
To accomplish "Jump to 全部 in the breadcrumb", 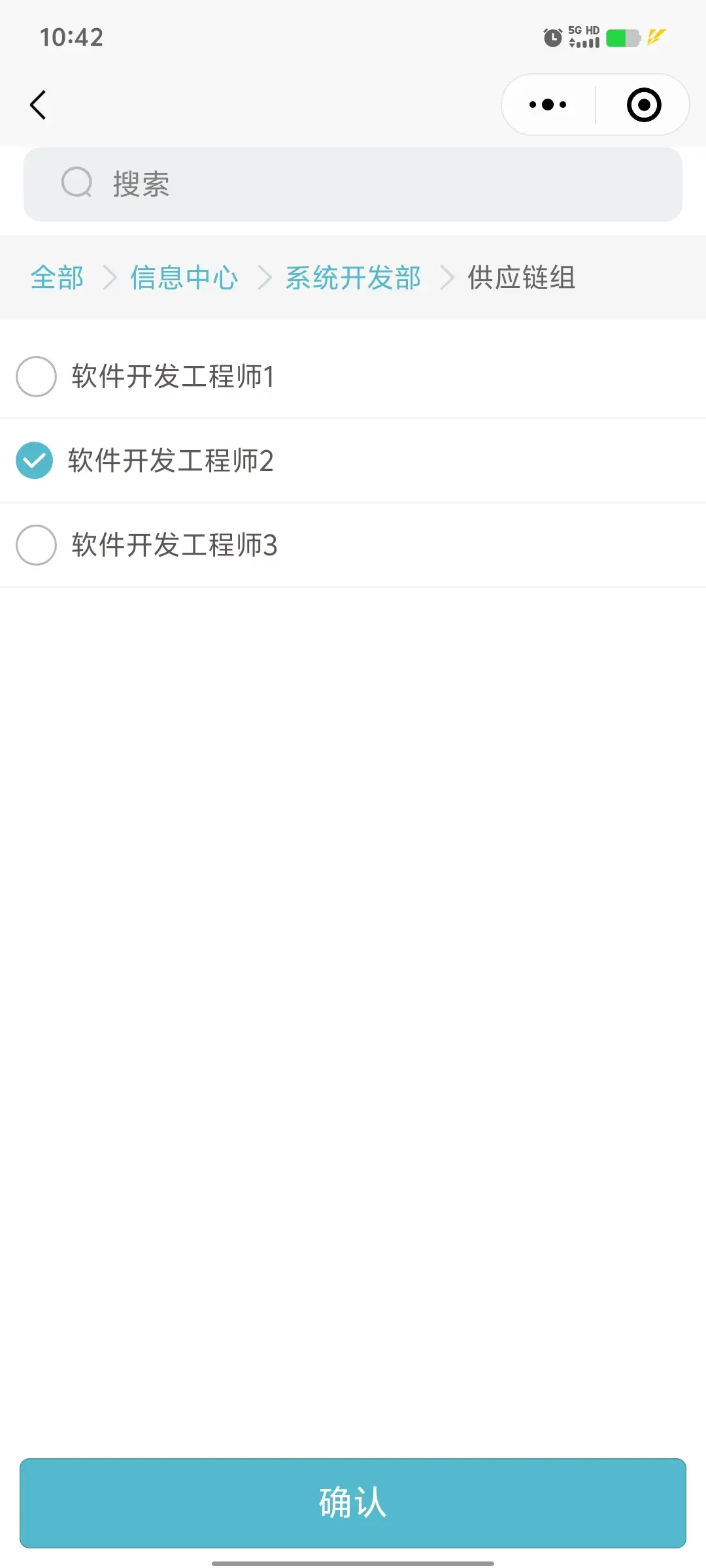I will click(57, 278).
